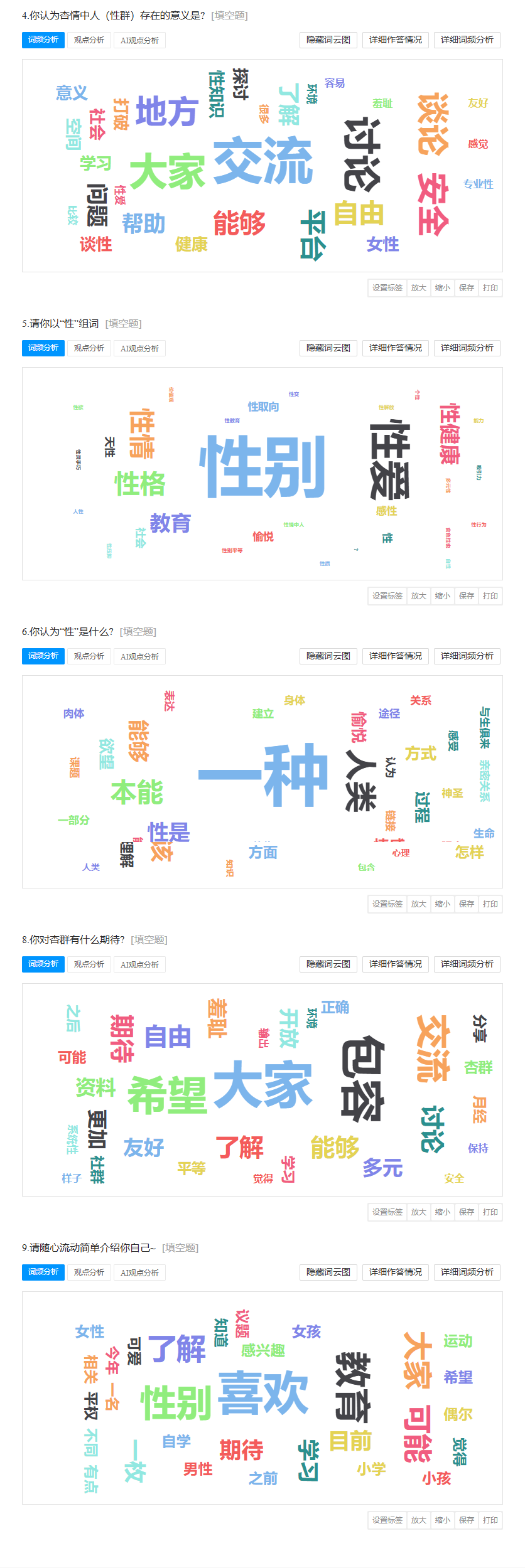Save the question 9 word cloud
The height and width of the screenshot is (1568, 525).
coord(467,1520)
